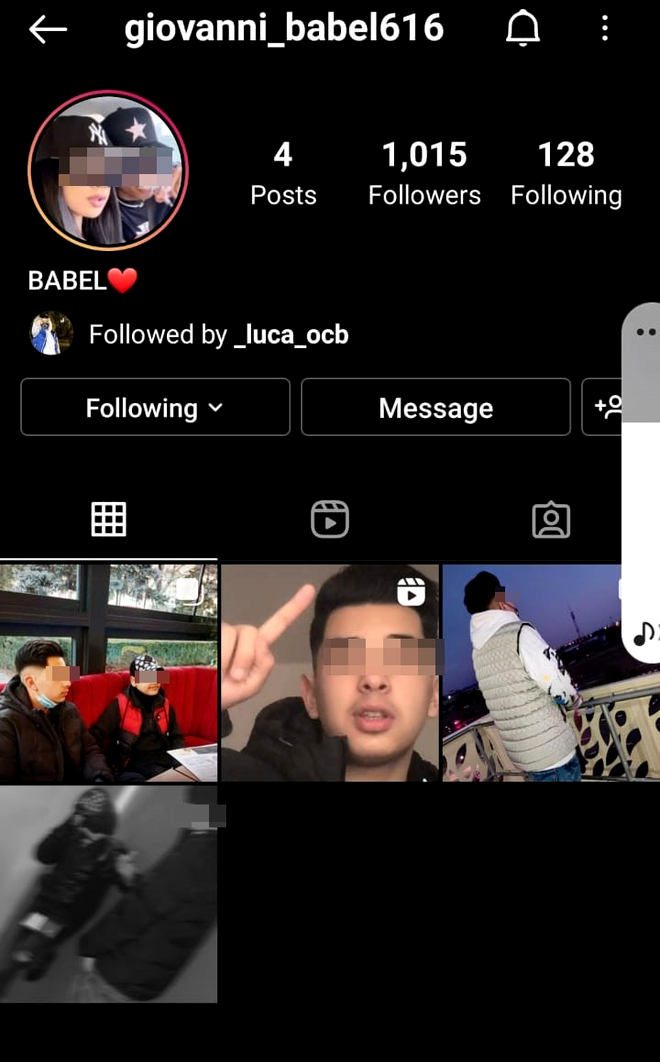View the profile picture story
Image resolution: width=660 pixels, height=1062 pixels.
point(108,170)
